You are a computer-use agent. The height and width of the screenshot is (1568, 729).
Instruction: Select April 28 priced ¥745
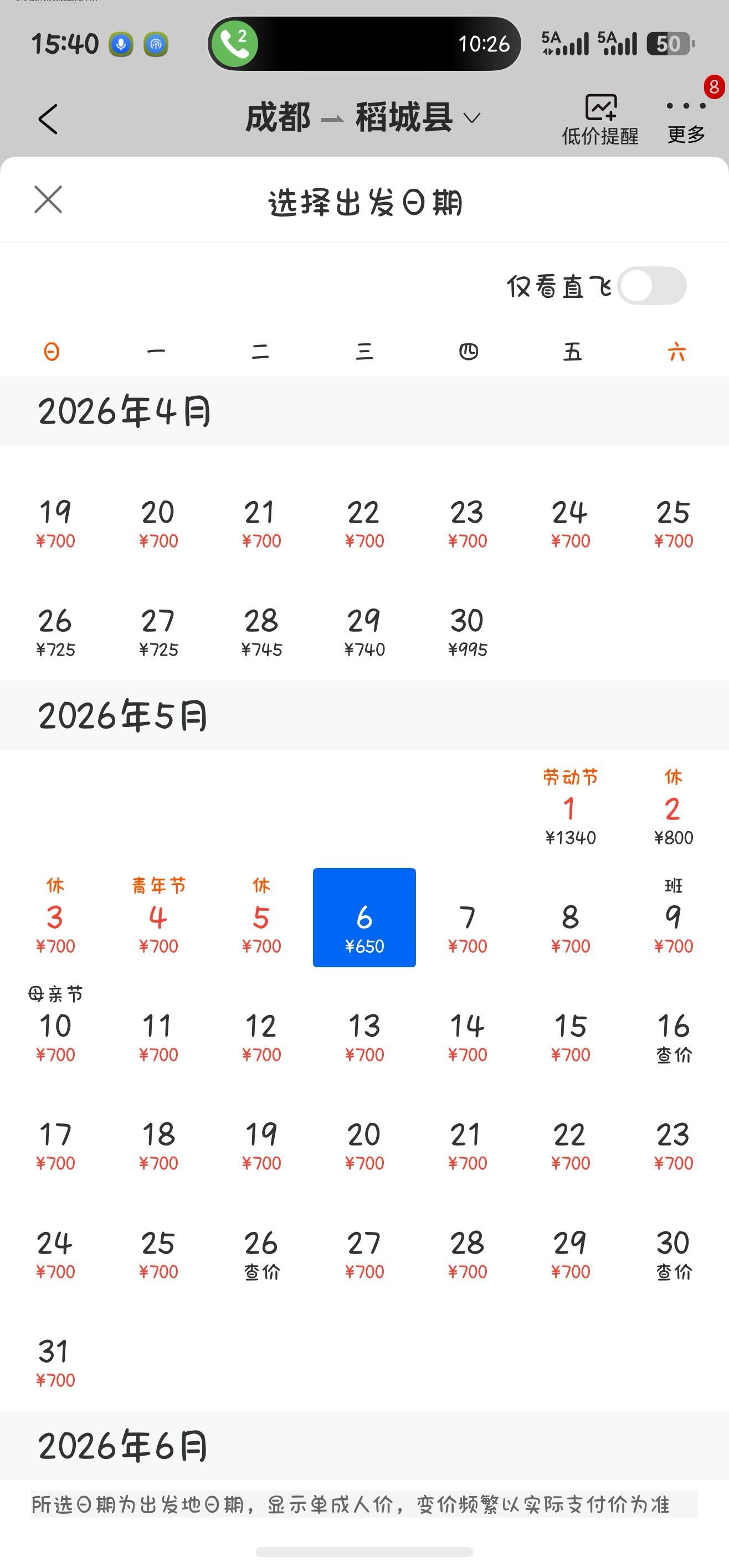[261, 632]
